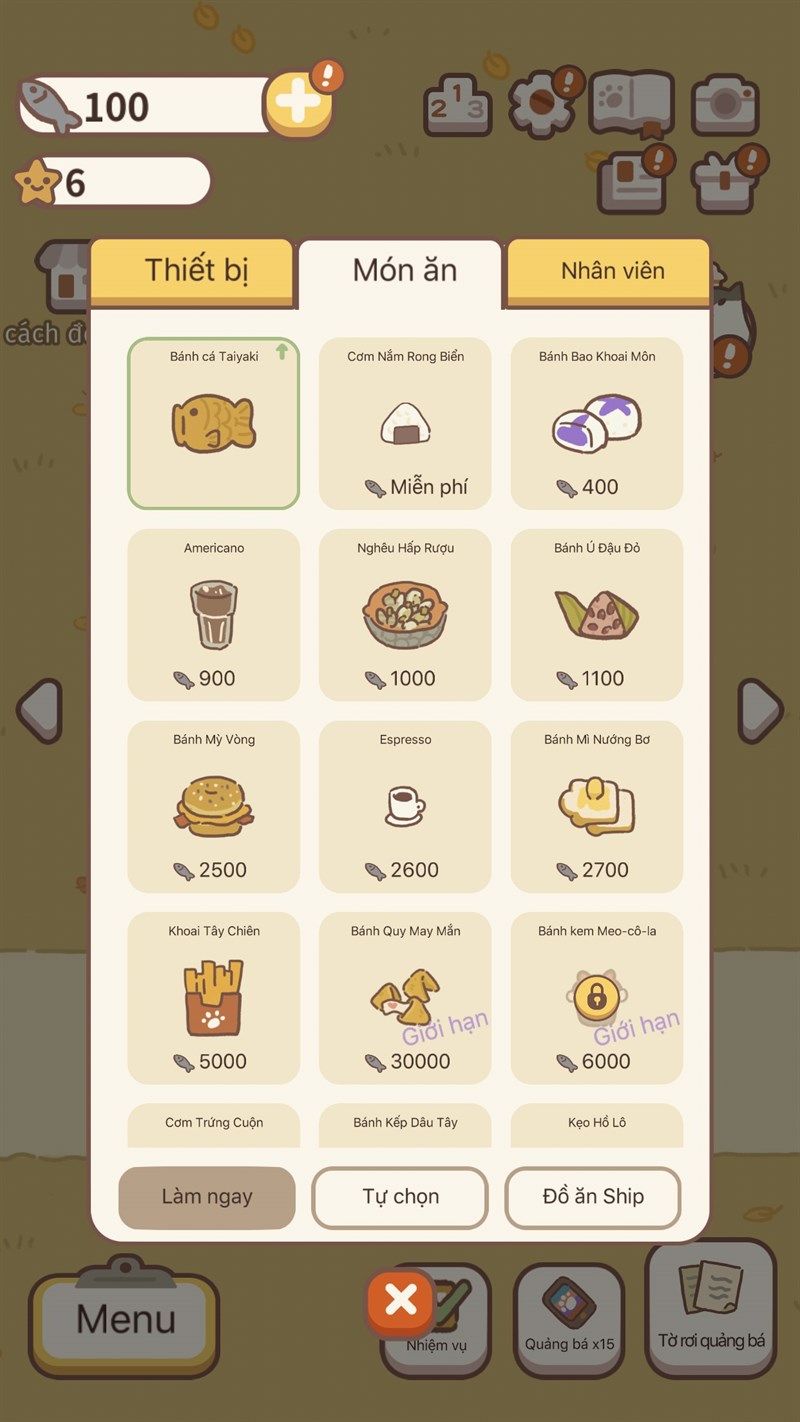The width and height of the screenshot is (800, 1422).
Task: Open the leaderboard ranking icon
Action: pos(459,103)
